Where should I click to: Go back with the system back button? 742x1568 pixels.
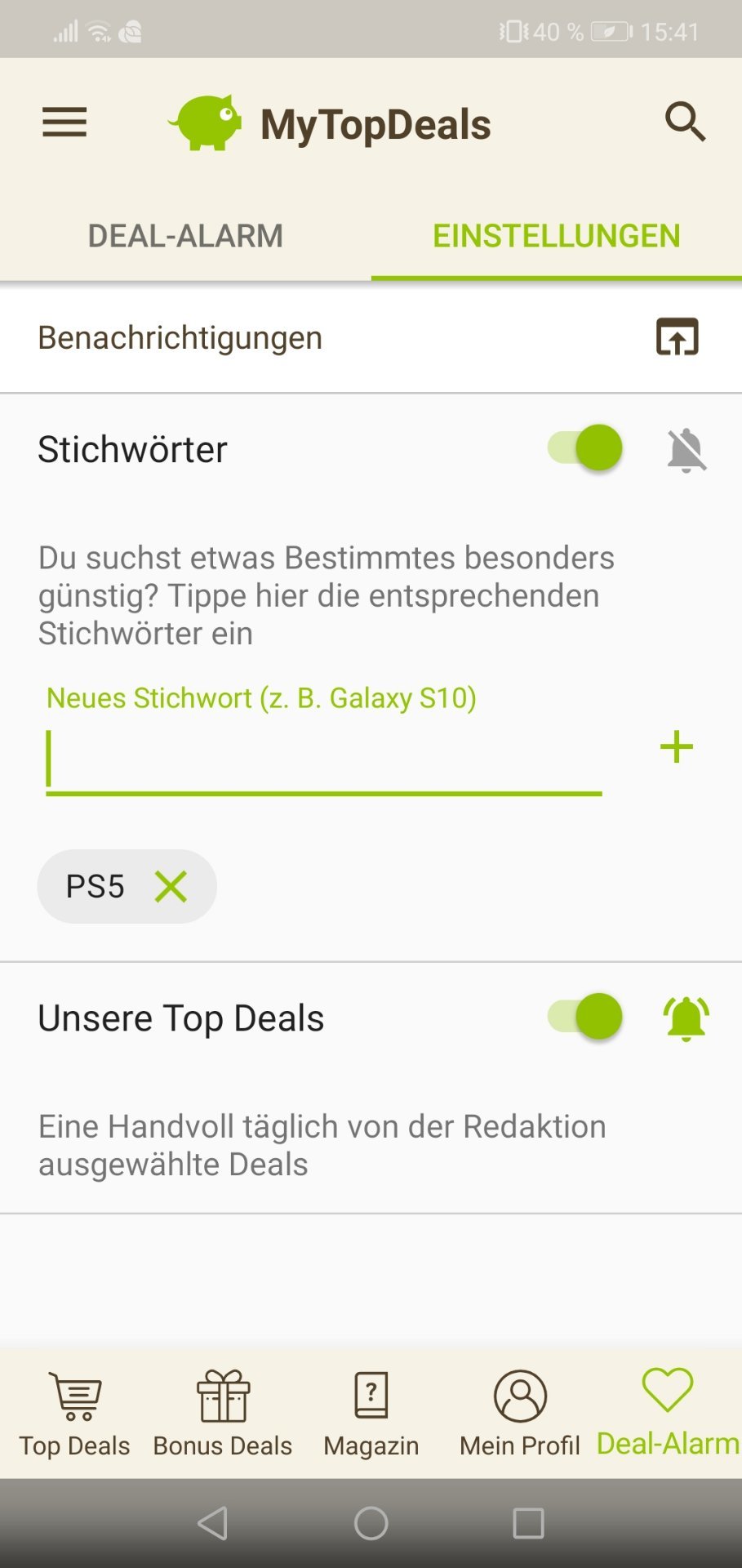coord(213,1523)
